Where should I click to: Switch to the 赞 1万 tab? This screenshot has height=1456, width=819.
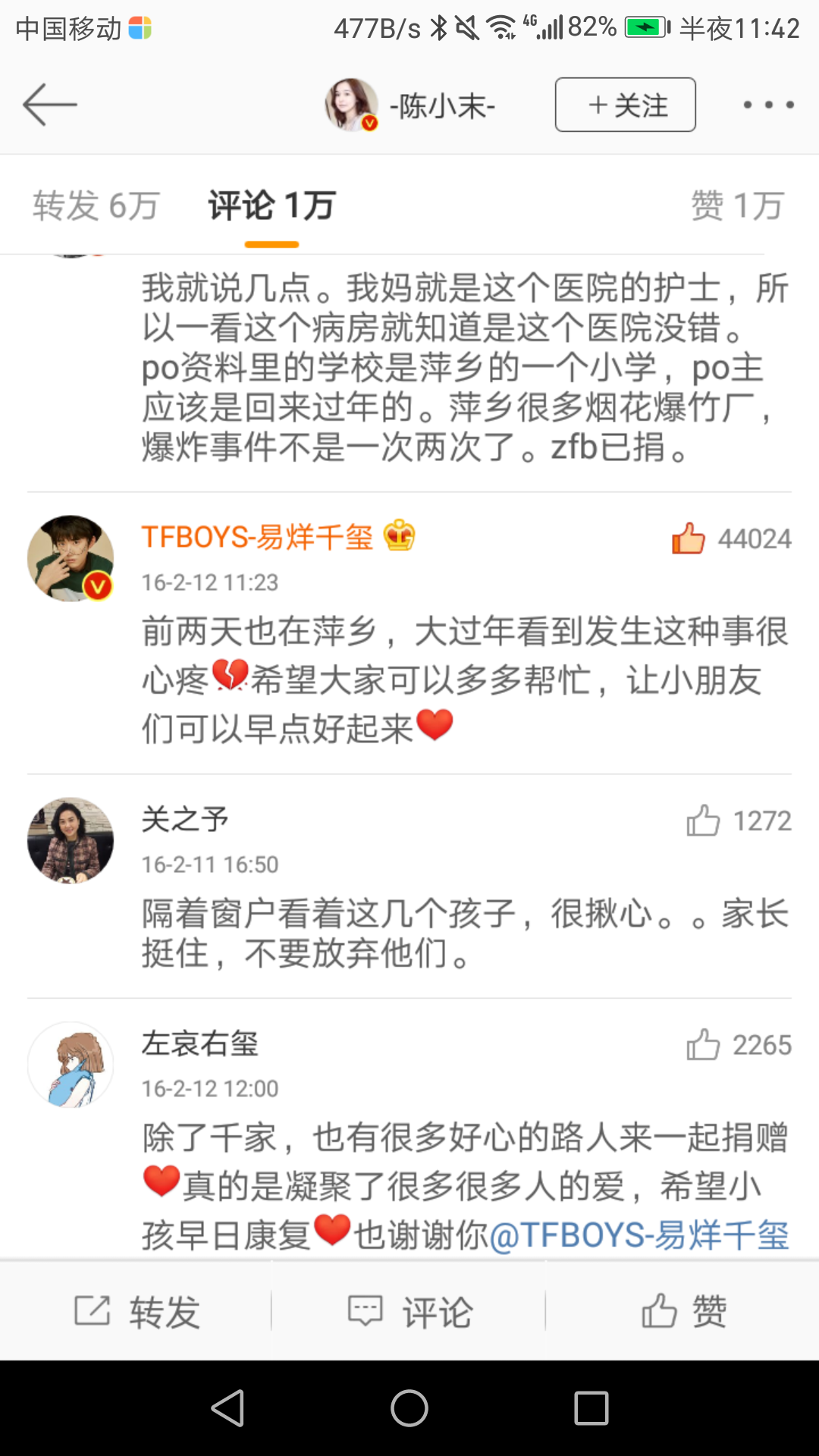coord(737,206)
